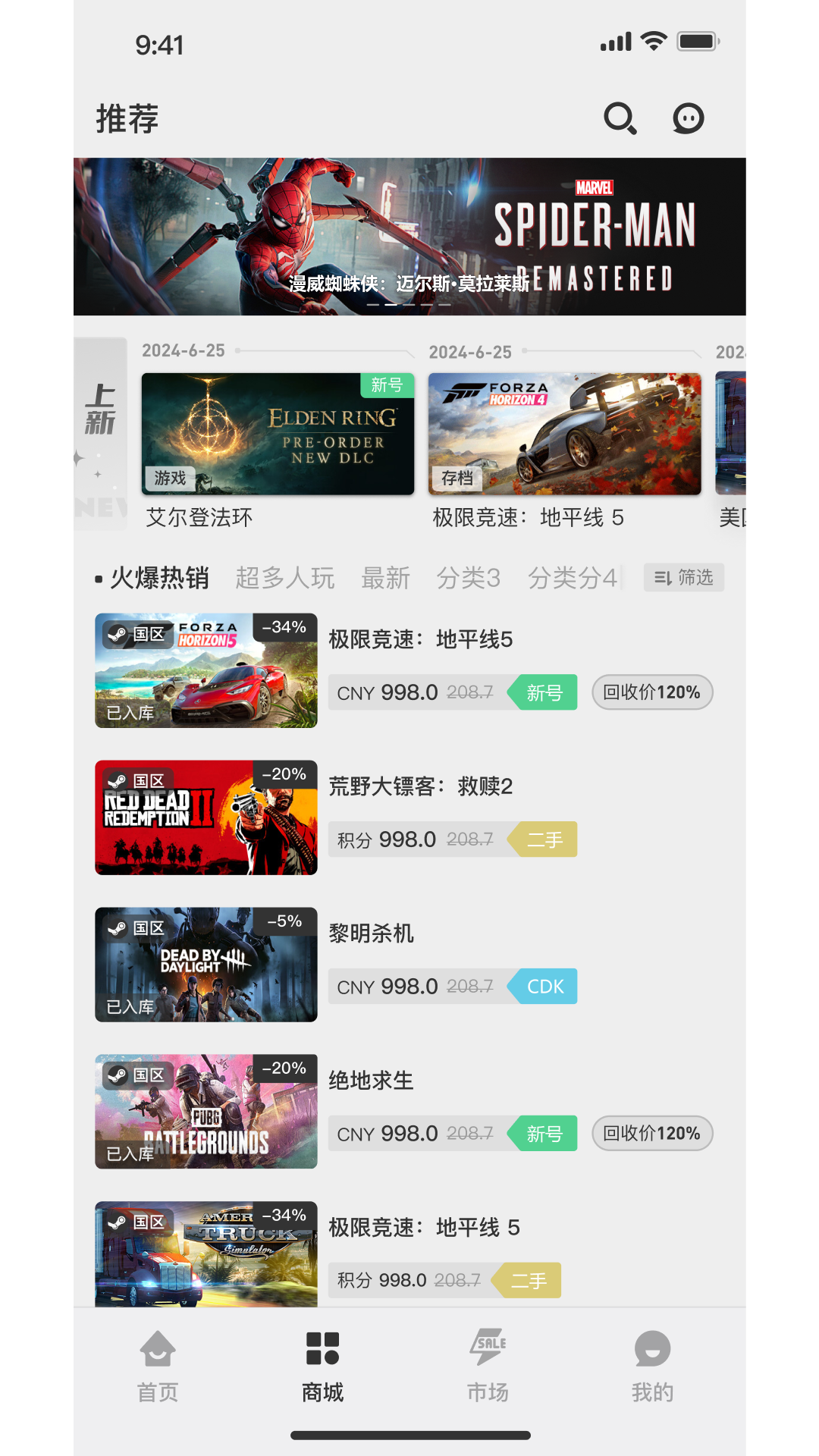Open the 筛选 filter options

click(x=682, y=577)
